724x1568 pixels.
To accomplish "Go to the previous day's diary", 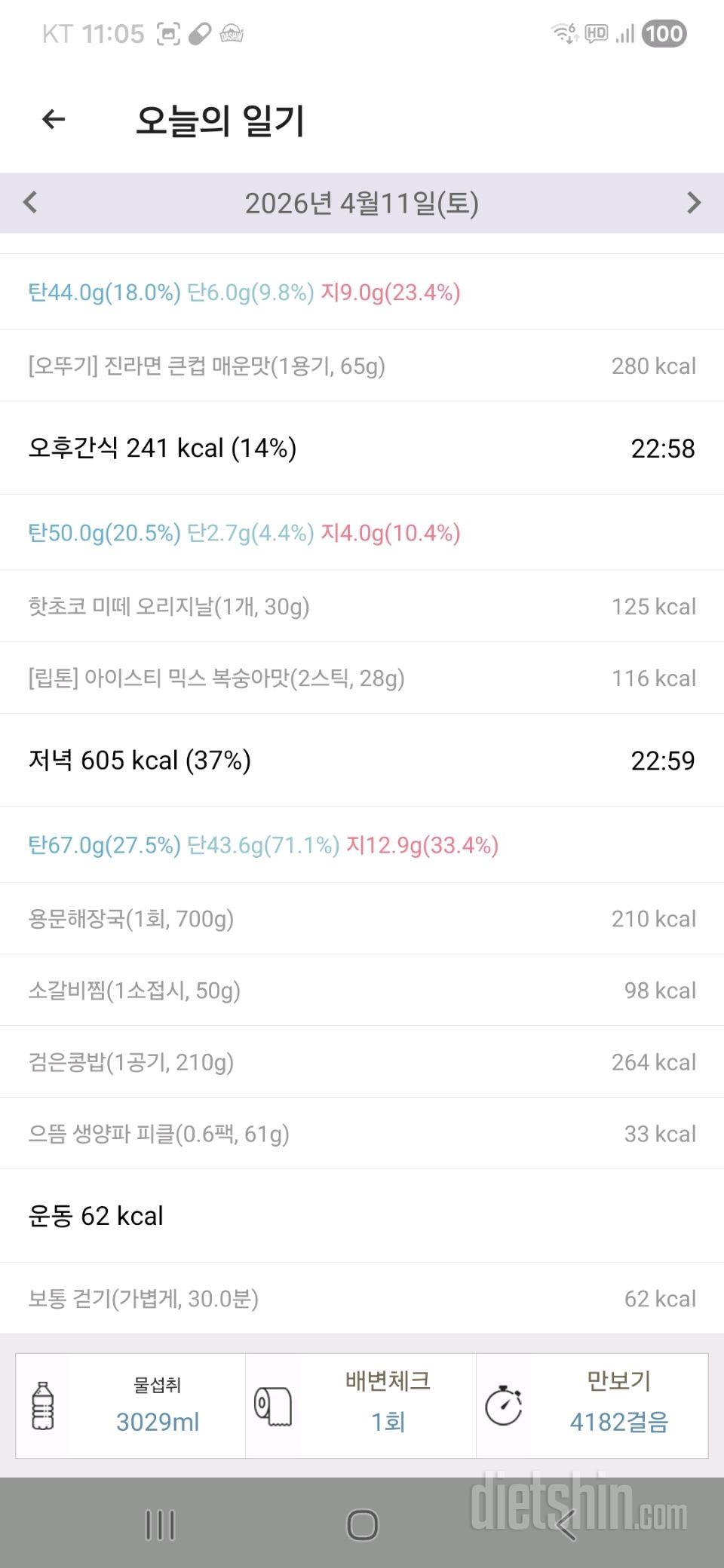I will [x=30, y=202].
